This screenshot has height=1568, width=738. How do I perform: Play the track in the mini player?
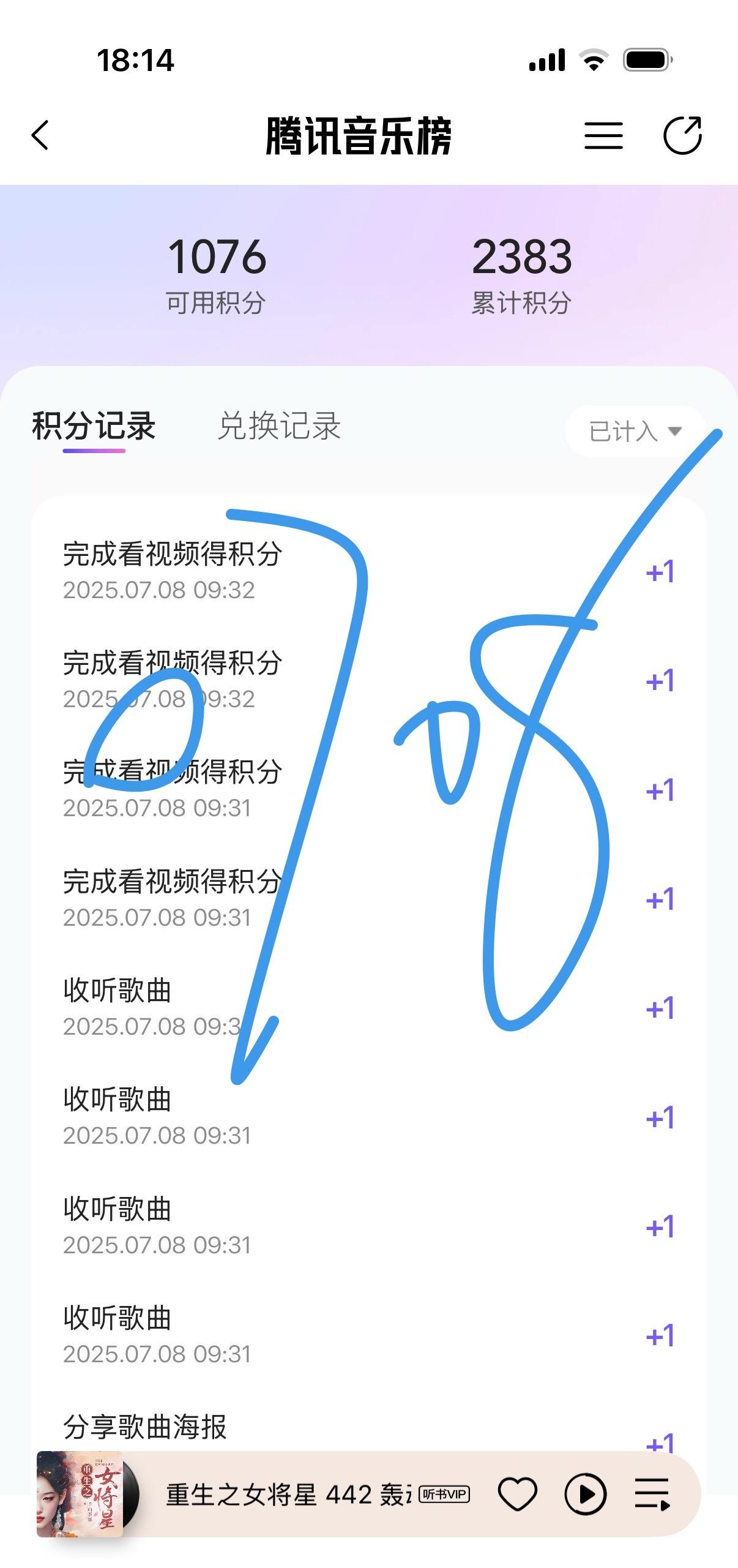[x=585, y=1494]
